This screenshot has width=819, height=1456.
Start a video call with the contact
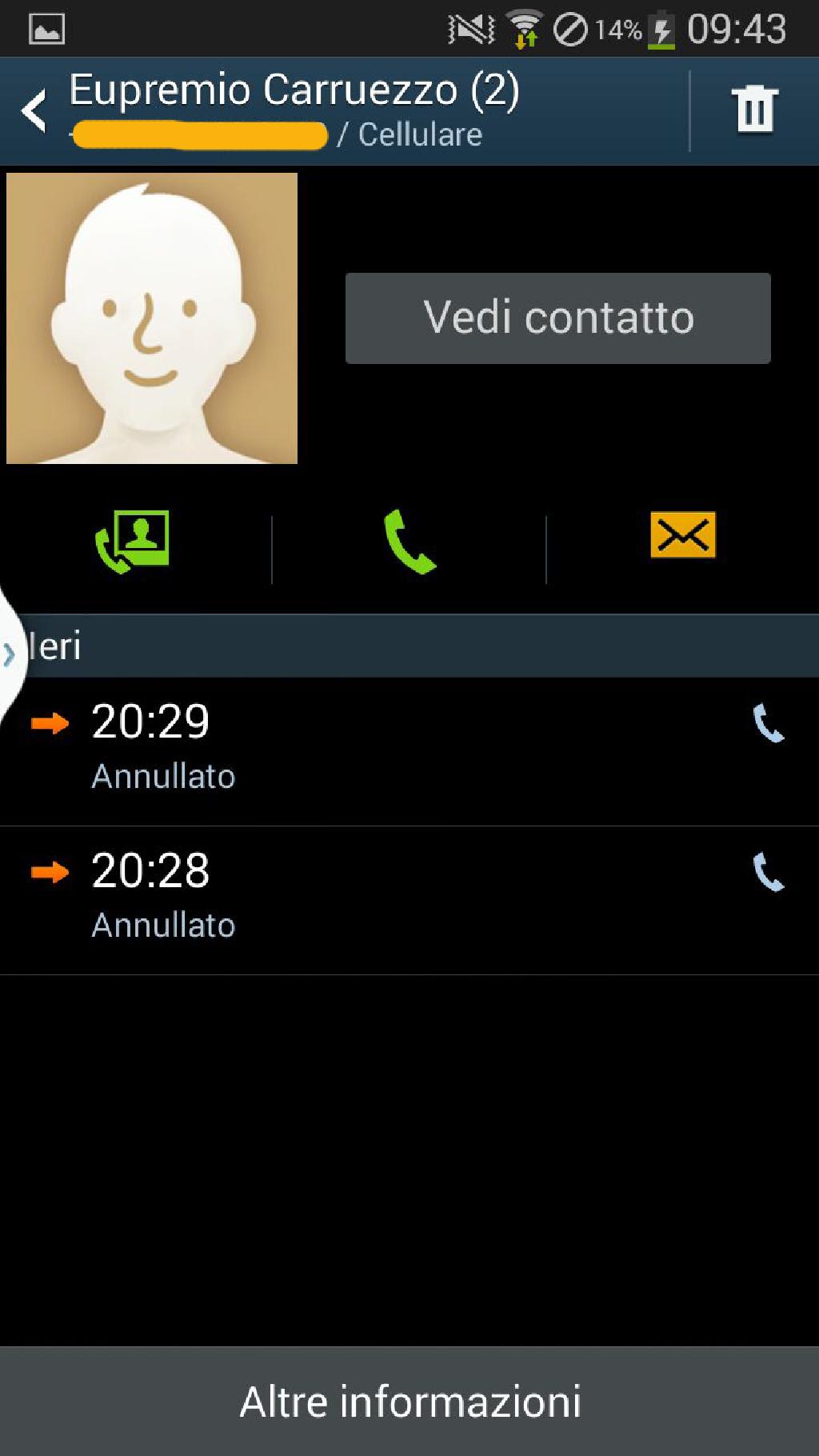coord(133,542)
